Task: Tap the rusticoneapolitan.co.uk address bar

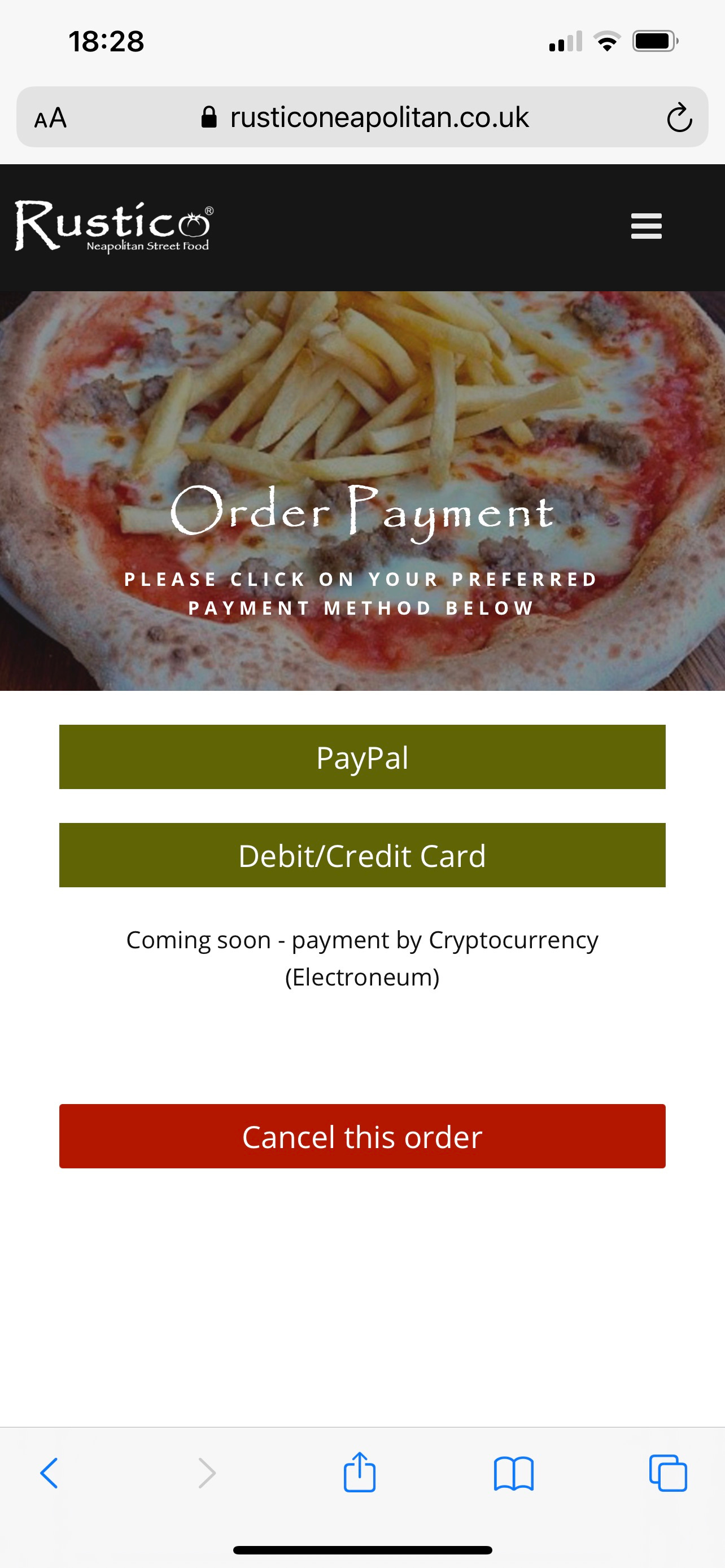Action: (x=364, y=117)
